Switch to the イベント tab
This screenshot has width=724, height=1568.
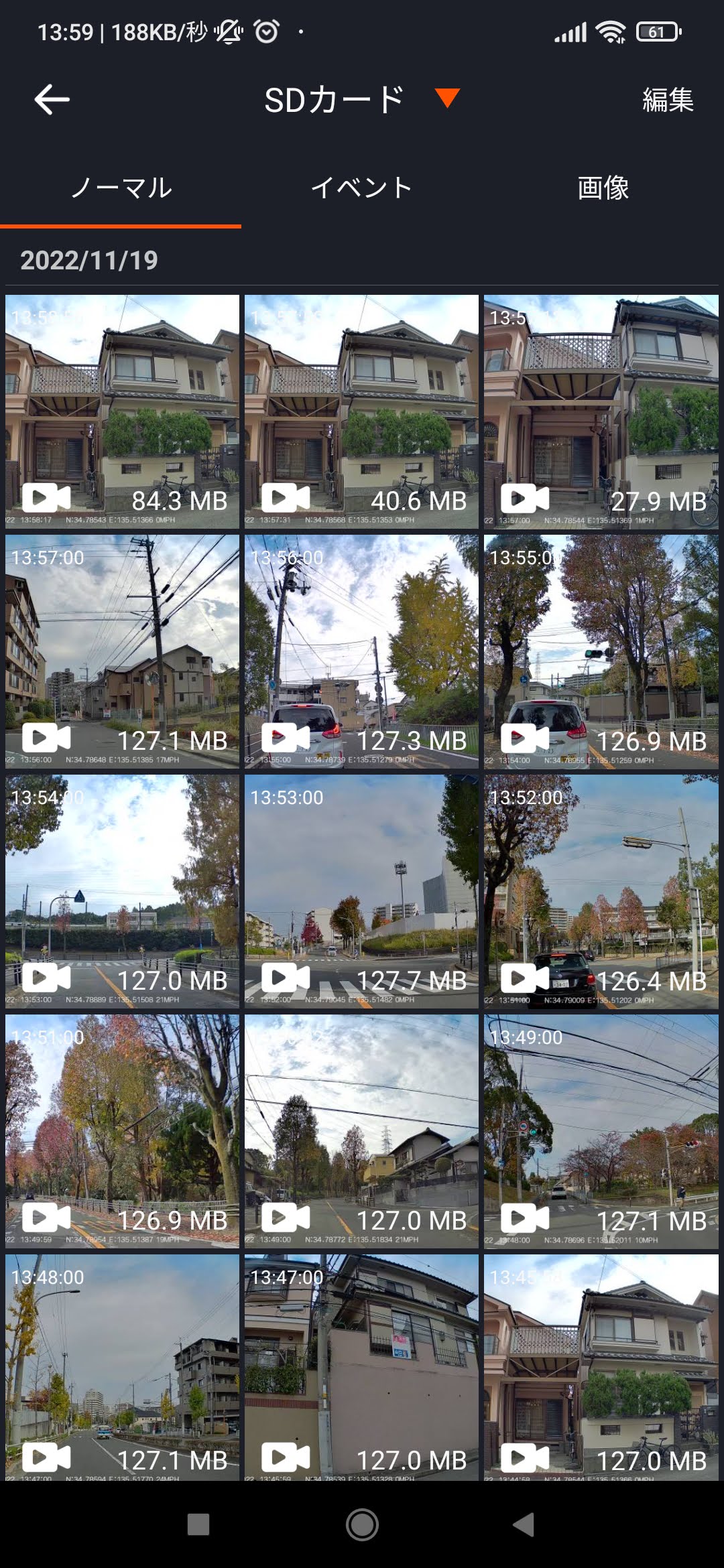(x=361, y=188)
